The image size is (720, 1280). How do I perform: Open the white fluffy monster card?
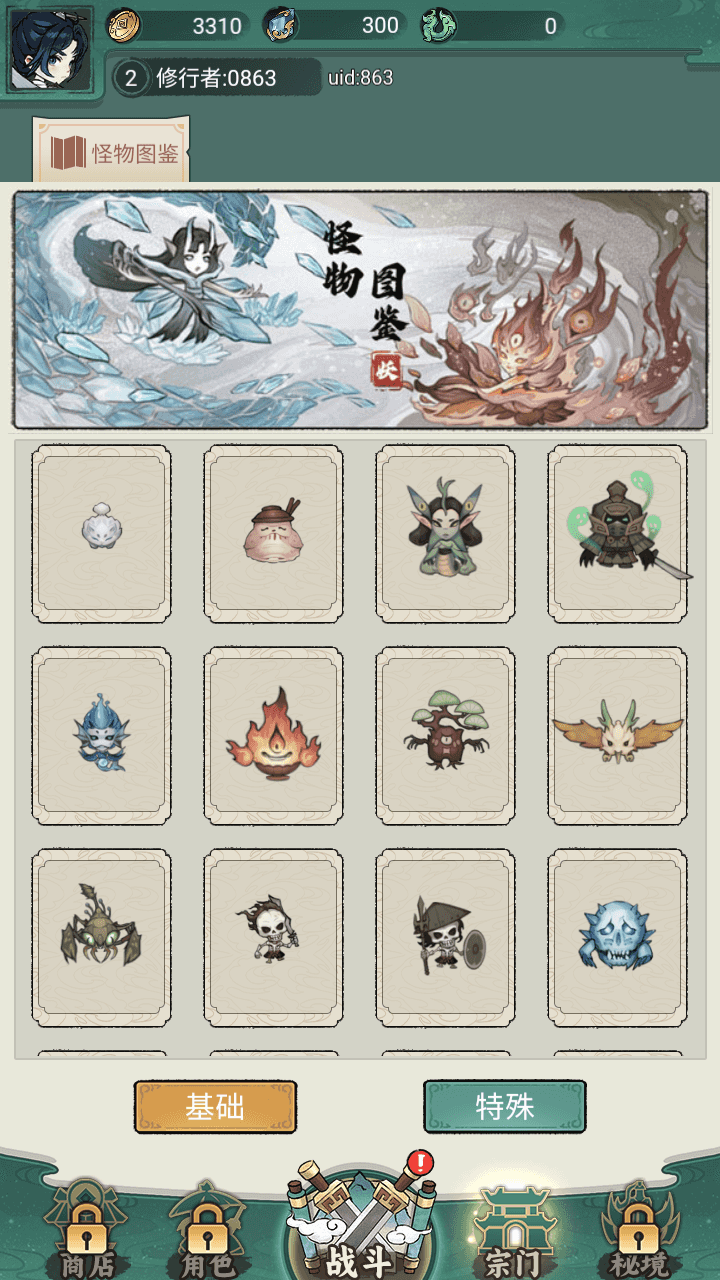coord(101,534)
